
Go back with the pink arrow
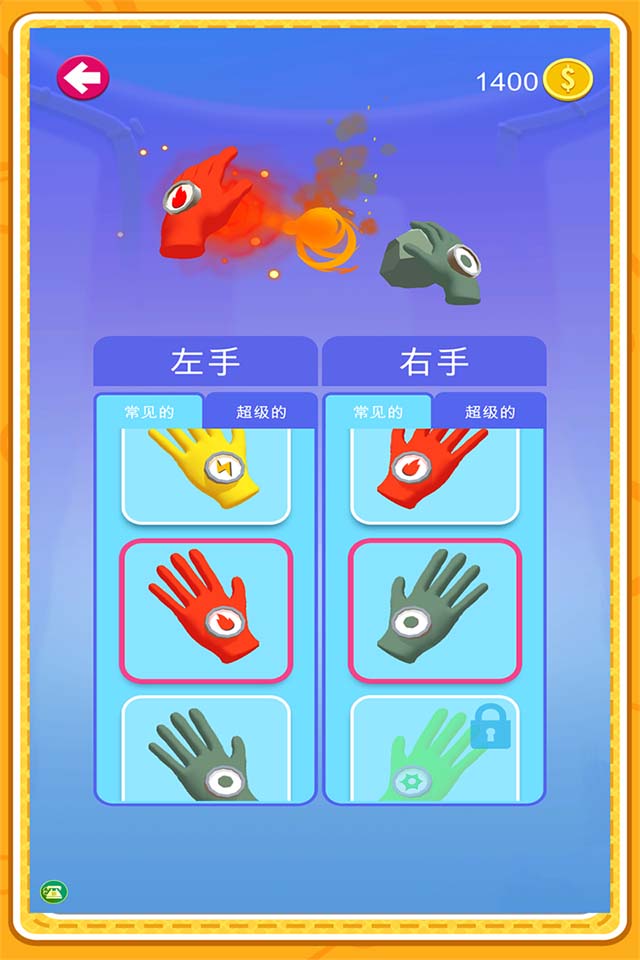point(82,77)
